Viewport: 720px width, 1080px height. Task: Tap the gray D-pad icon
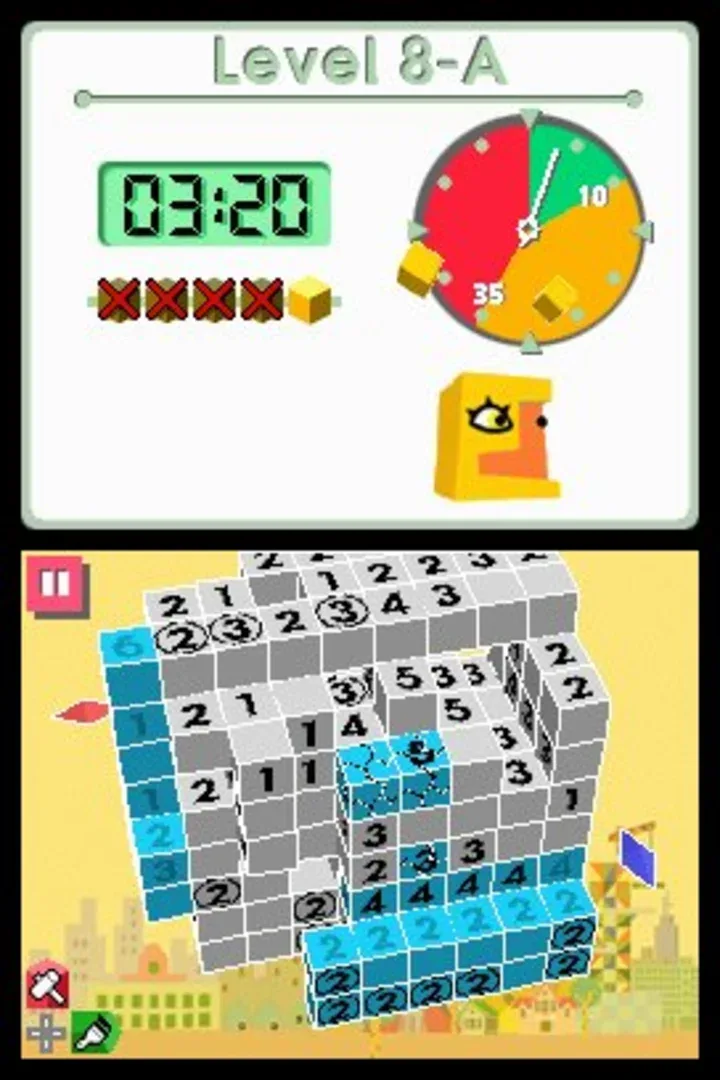45,1033
